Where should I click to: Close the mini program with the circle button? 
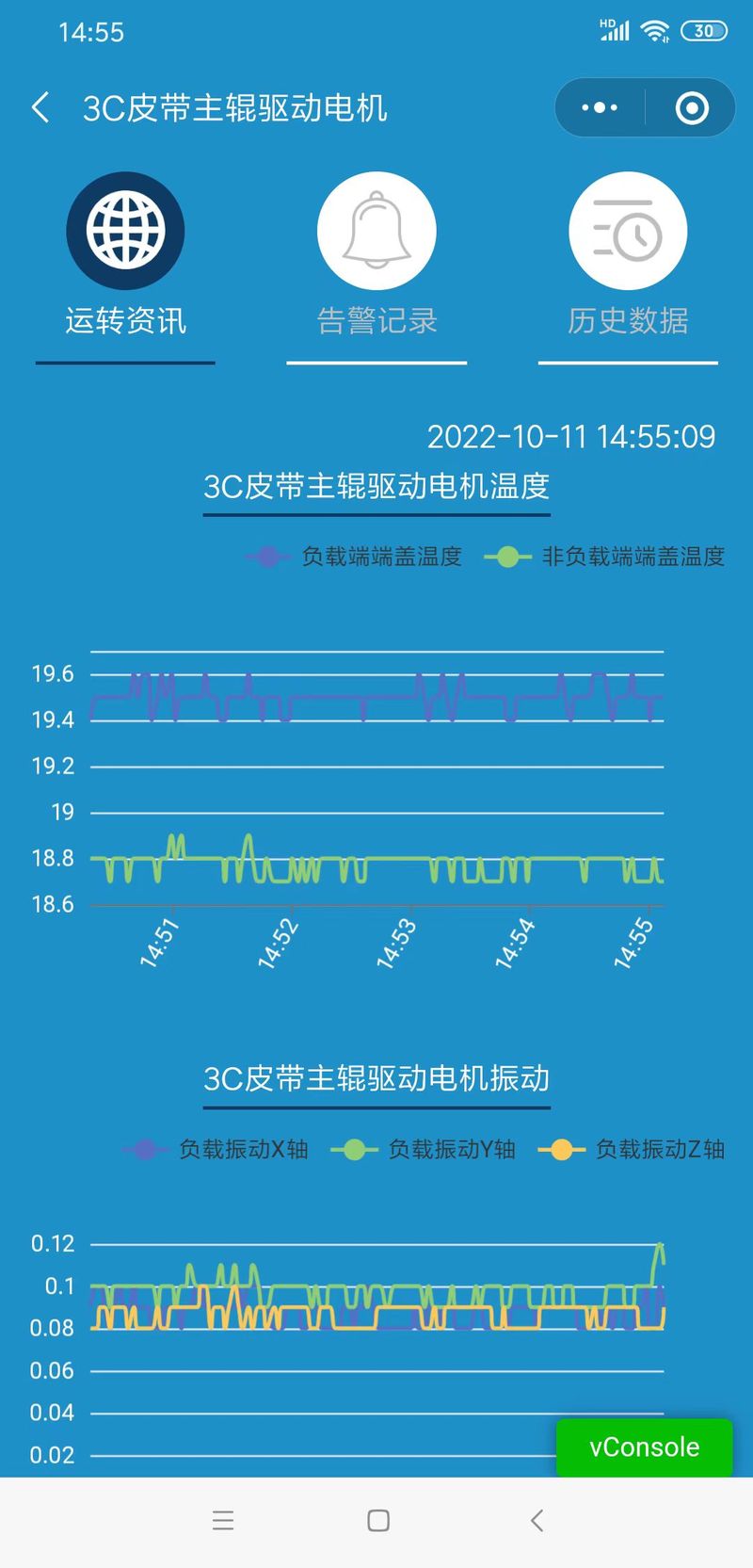tap(692, 108)
